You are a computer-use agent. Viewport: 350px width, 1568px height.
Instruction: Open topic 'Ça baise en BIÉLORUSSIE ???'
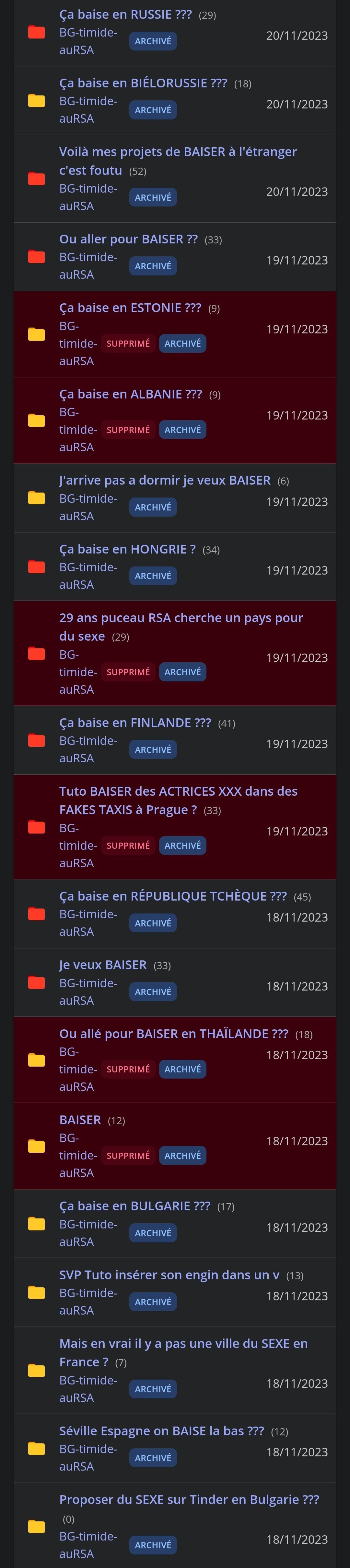(x=143, y=84)
